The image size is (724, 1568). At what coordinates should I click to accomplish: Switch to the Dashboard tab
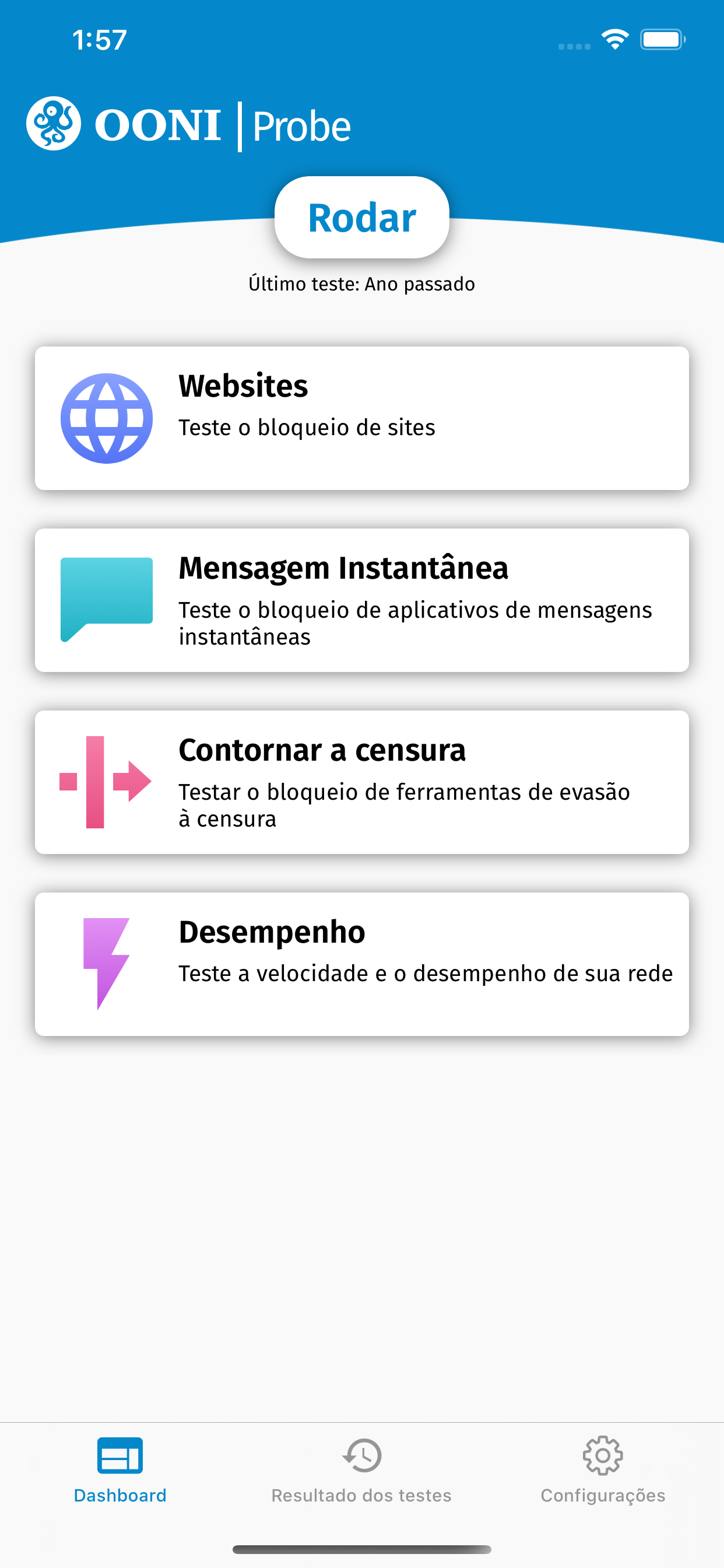point(120,1470)
